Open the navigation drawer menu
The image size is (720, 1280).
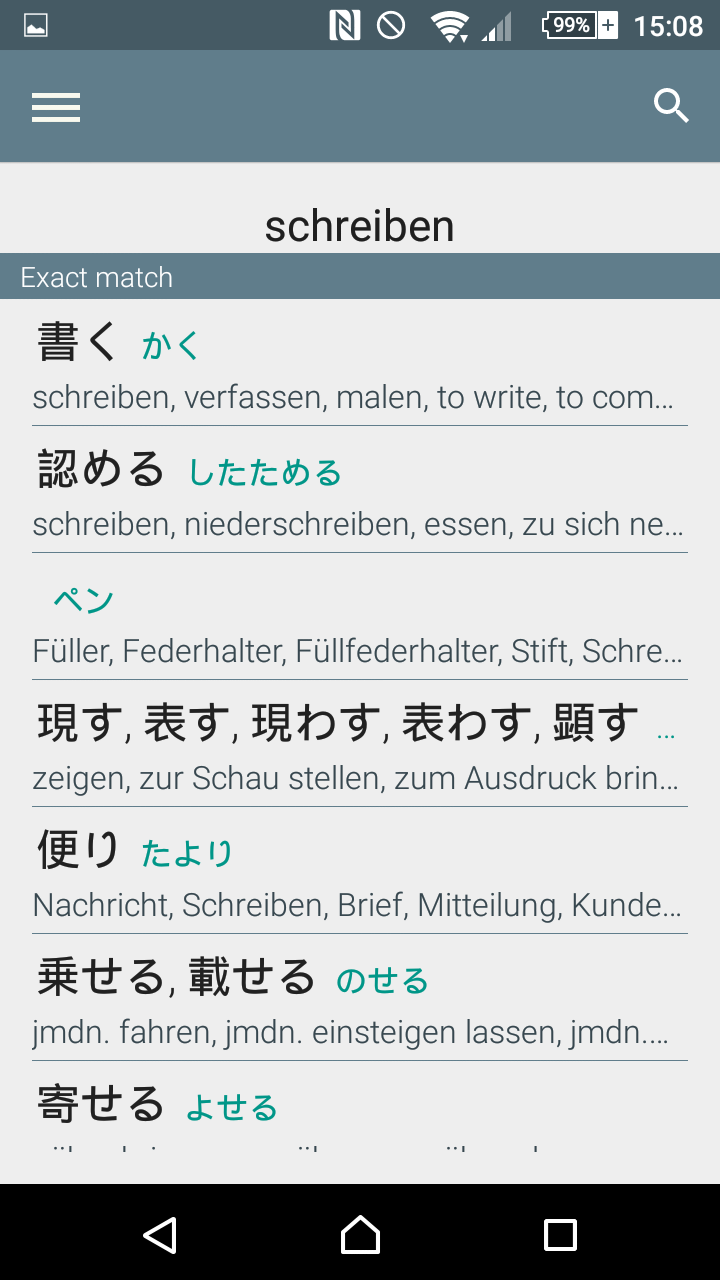pos(55,106)
